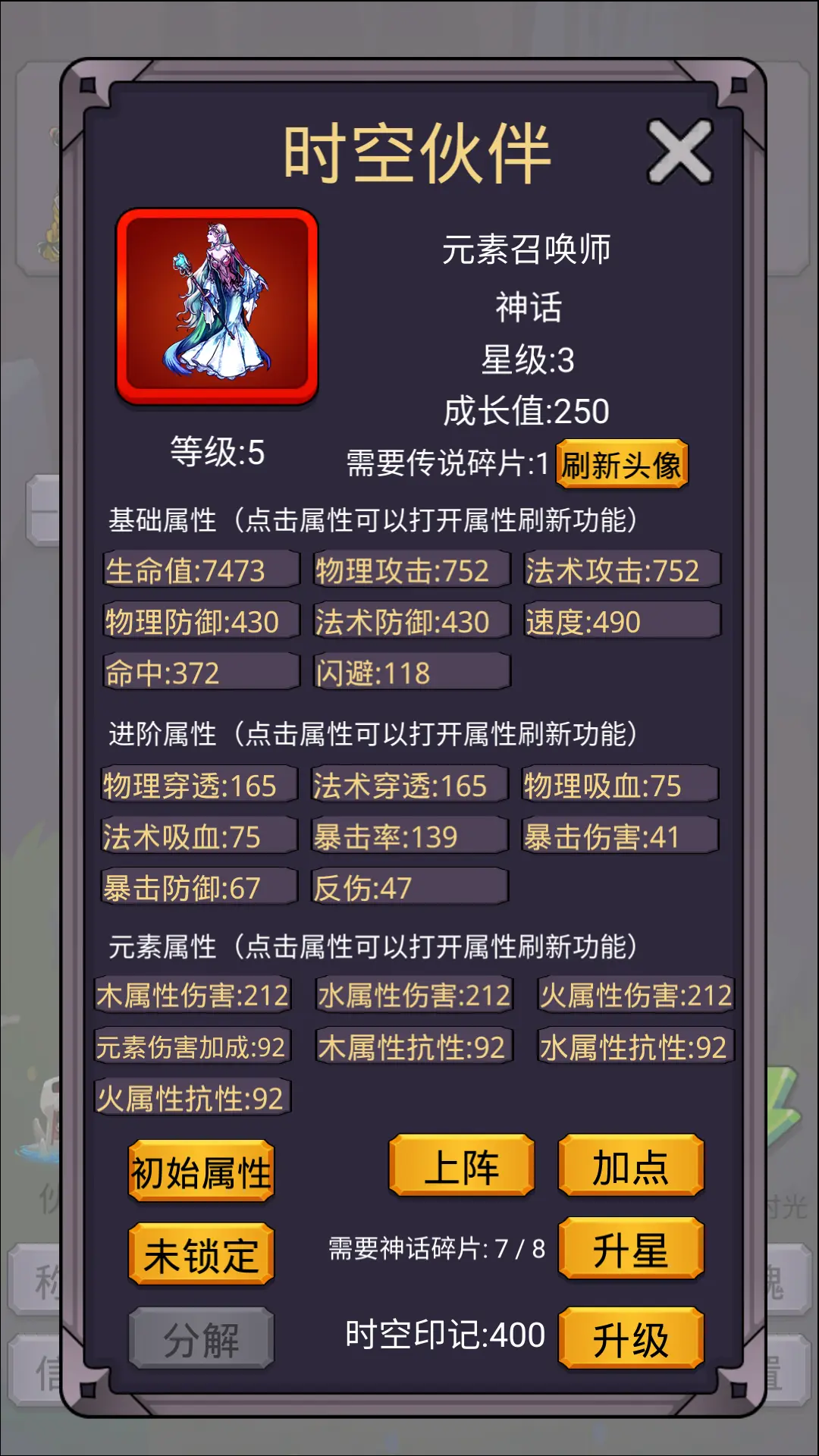Image resolution: width=819 pixels, height=1456 pixels.
Task: Open refresh for 闪避:118
Action: click(x=412, y=673)
